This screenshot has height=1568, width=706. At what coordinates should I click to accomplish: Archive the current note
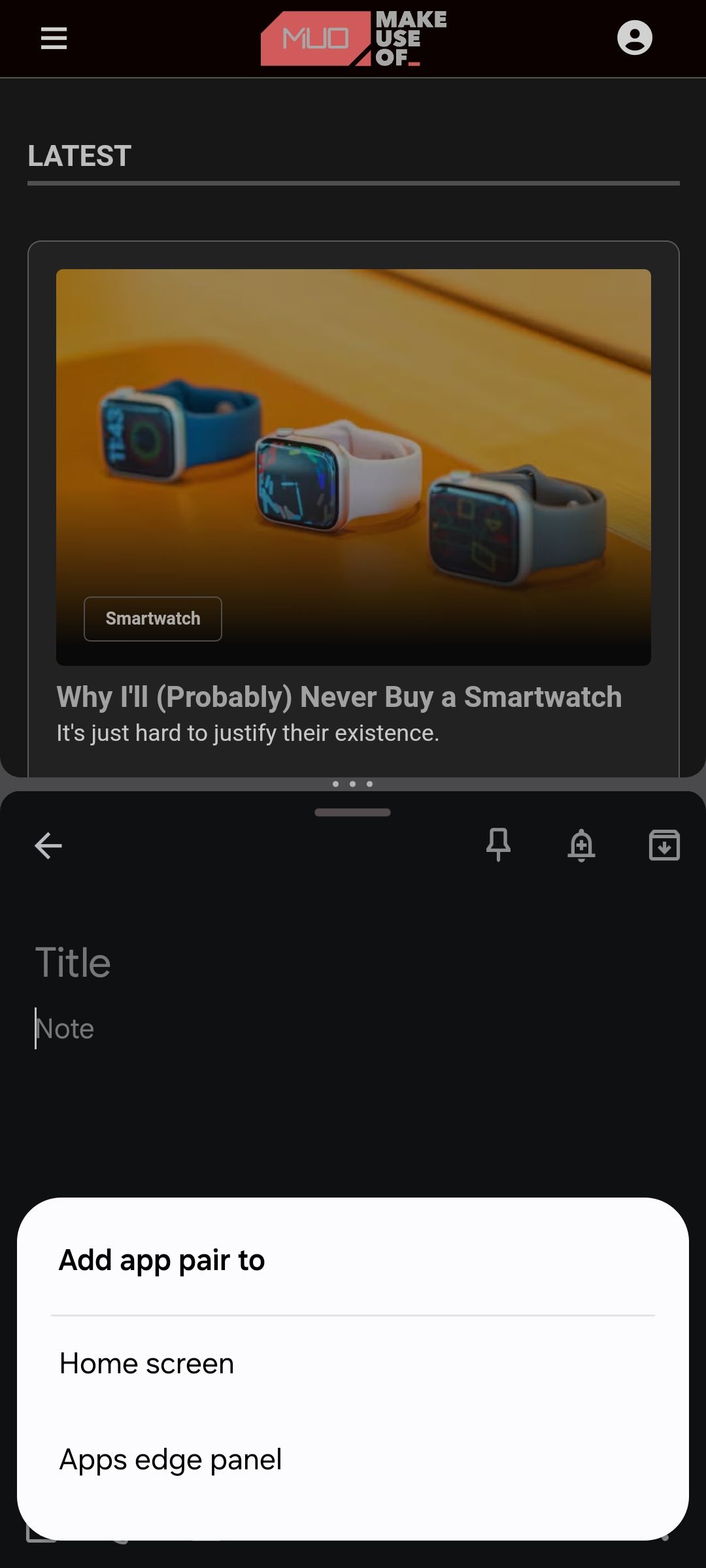click(664, 845)
